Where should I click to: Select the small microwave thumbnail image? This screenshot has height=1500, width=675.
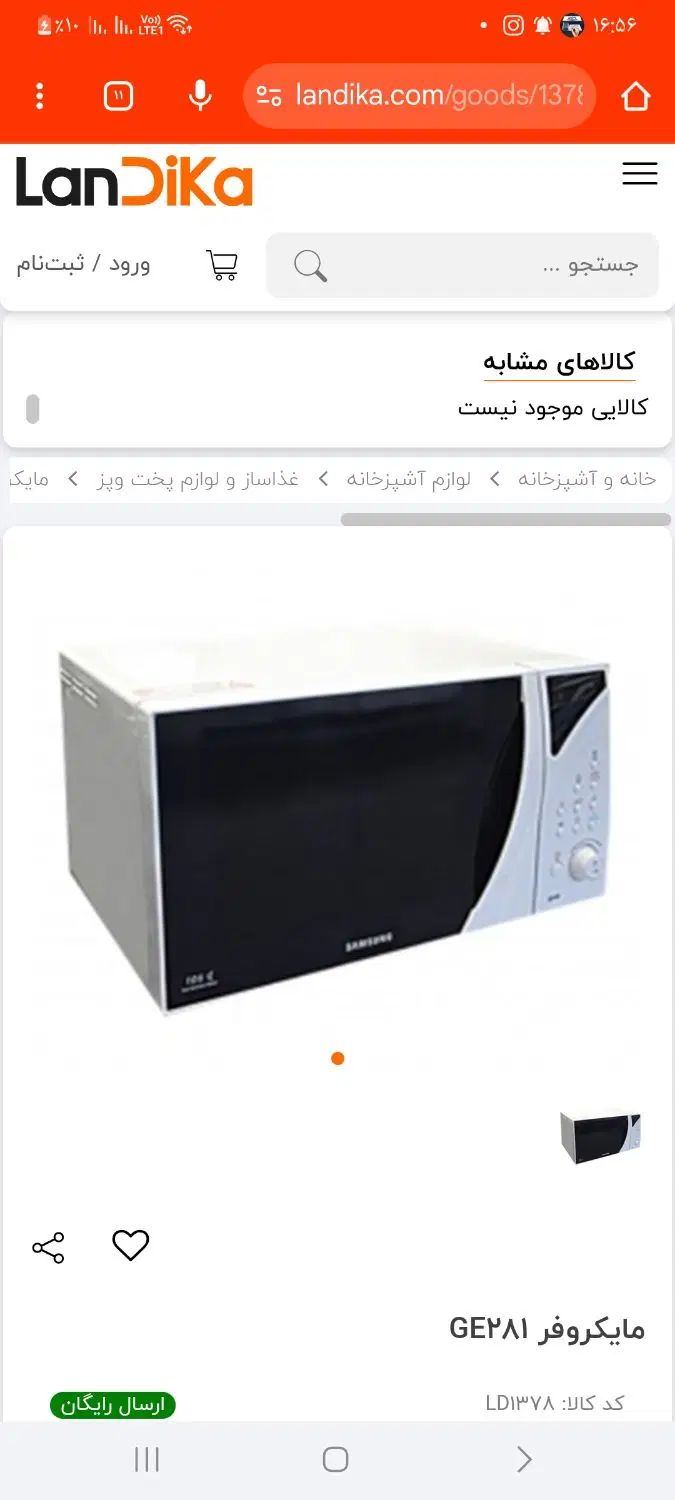(x=600, y=1137)
